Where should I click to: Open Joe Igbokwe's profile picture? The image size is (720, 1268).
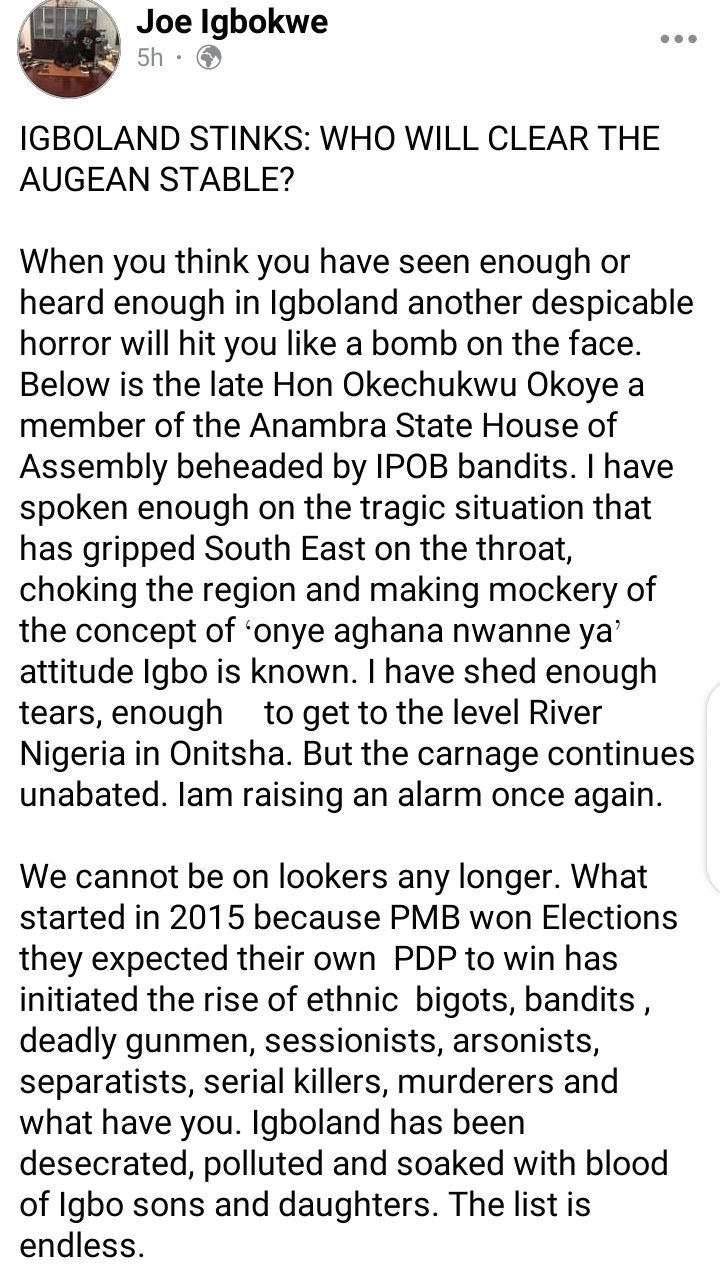point(70,47)
